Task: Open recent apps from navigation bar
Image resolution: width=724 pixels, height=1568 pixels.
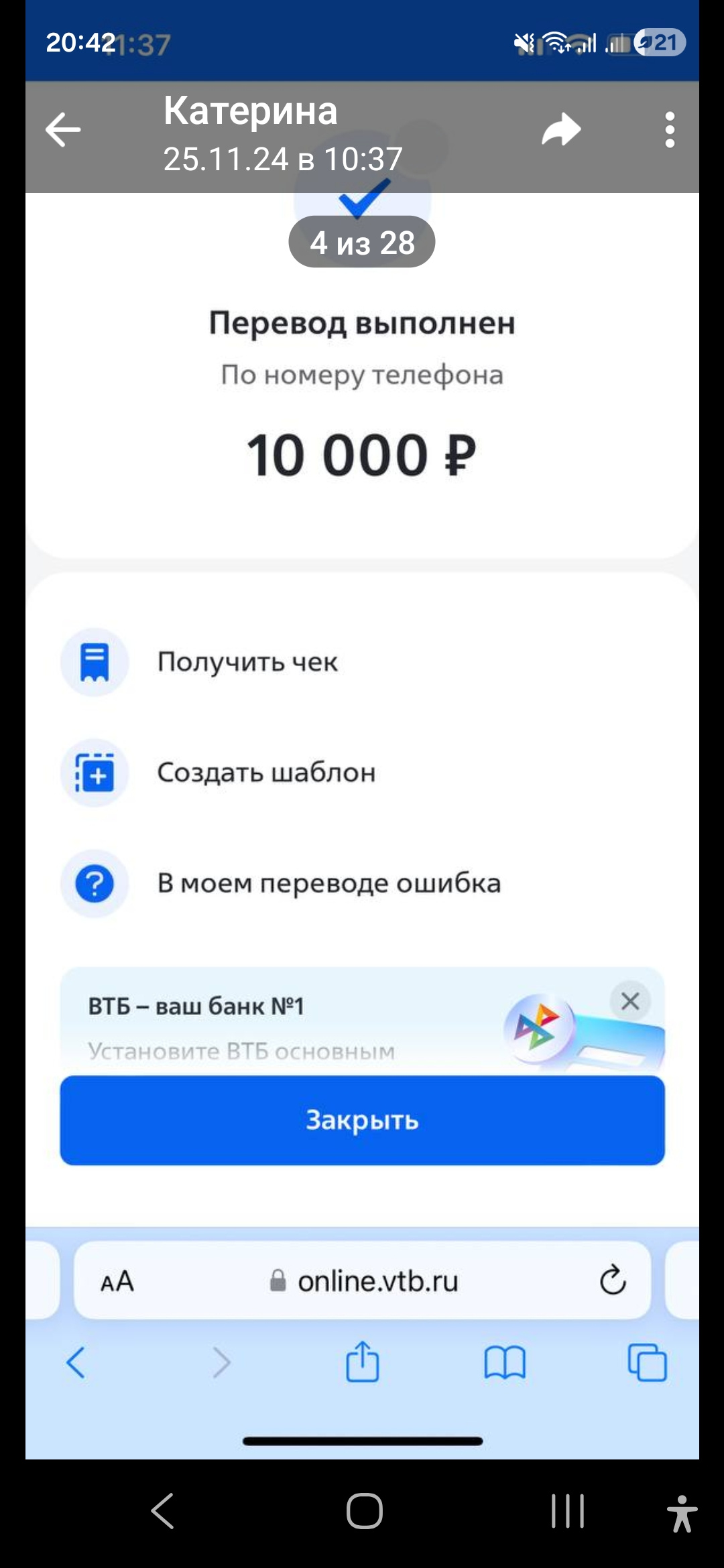Action: click(568, 1511)
